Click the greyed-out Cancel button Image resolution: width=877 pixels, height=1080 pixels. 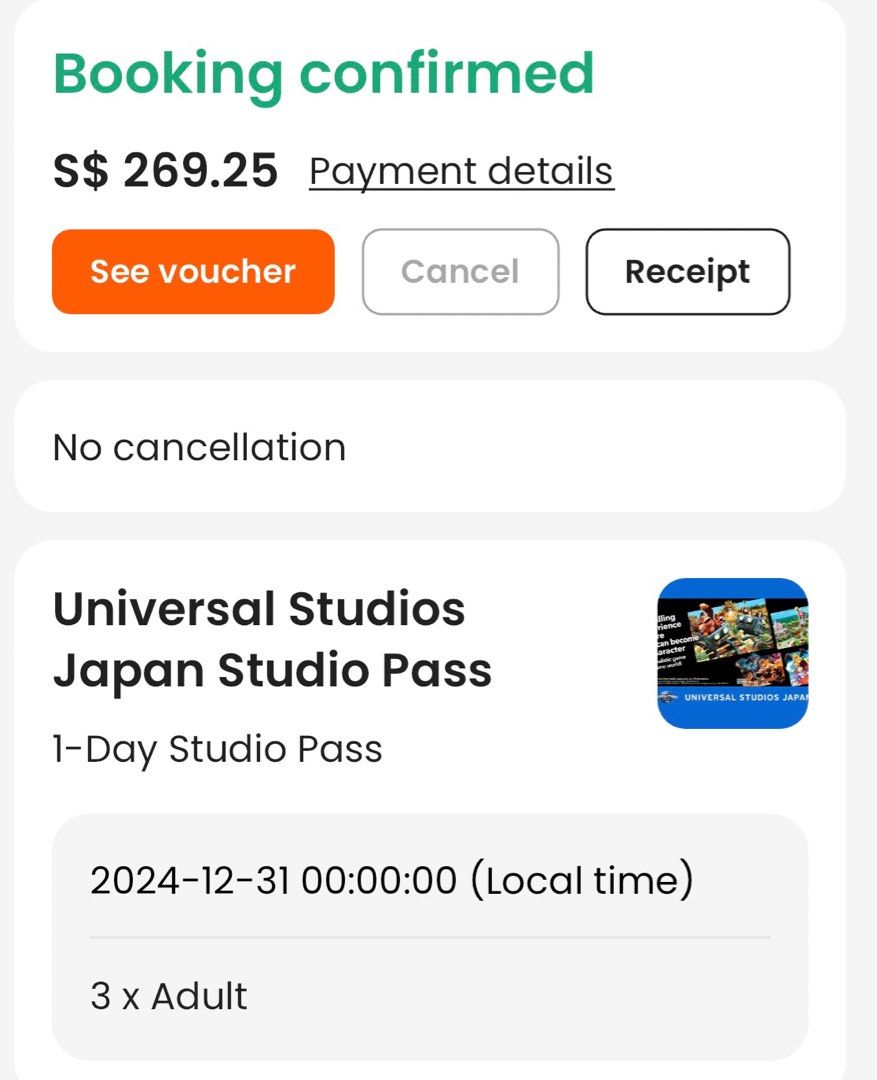coord(460,271)
